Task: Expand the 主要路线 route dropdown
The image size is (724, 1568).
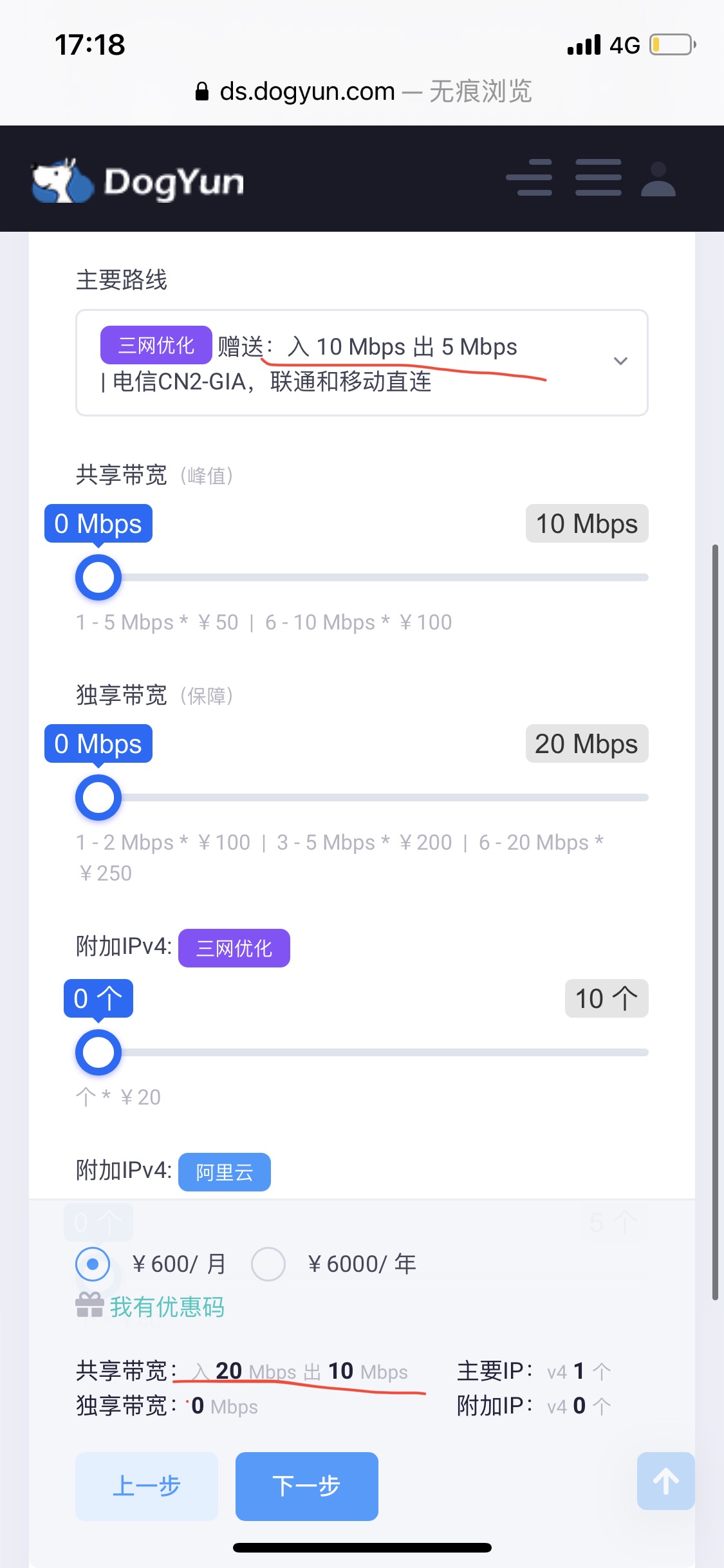Action: (362, 363)
